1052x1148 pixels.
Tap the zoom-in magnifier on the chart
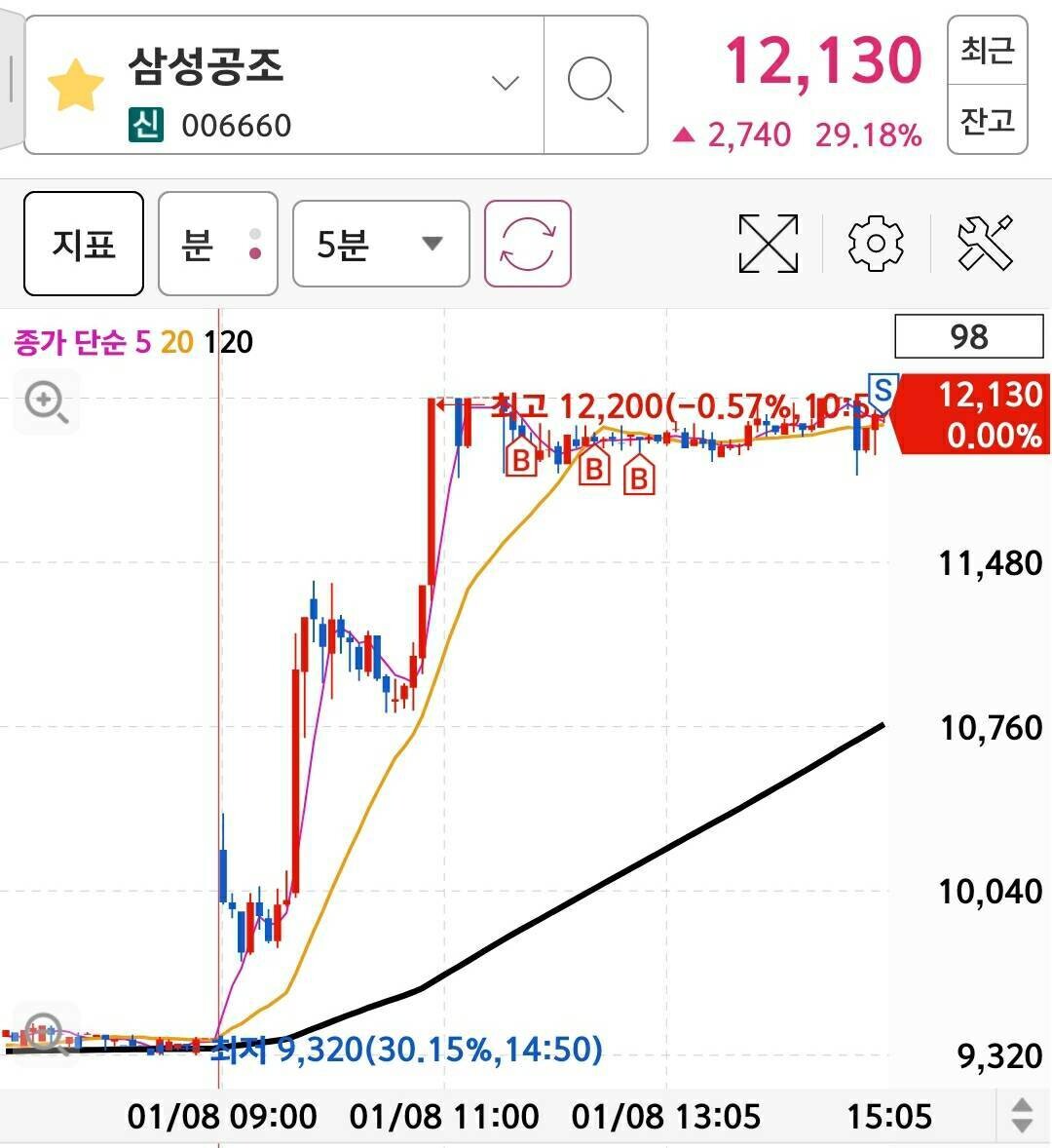click(x=46, y=402)
